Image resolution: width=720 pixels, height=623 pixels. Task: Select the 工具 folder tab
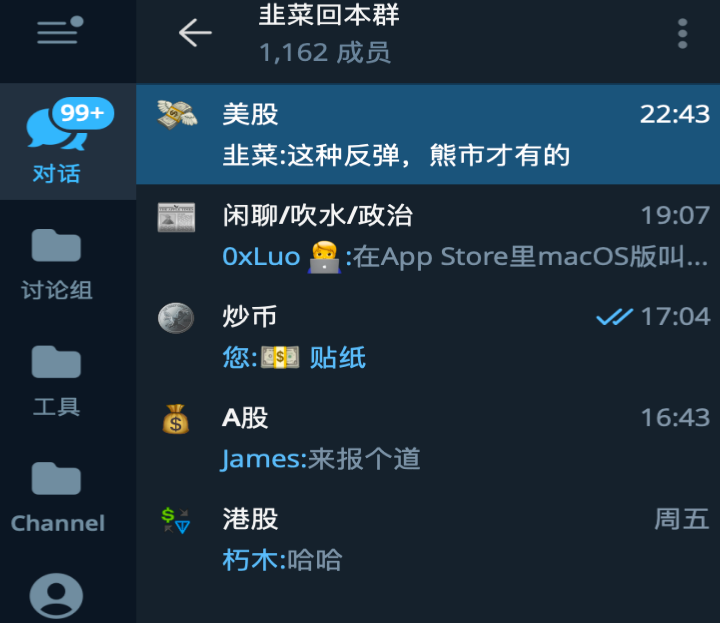pyautogui.click(x=57, y=380)
